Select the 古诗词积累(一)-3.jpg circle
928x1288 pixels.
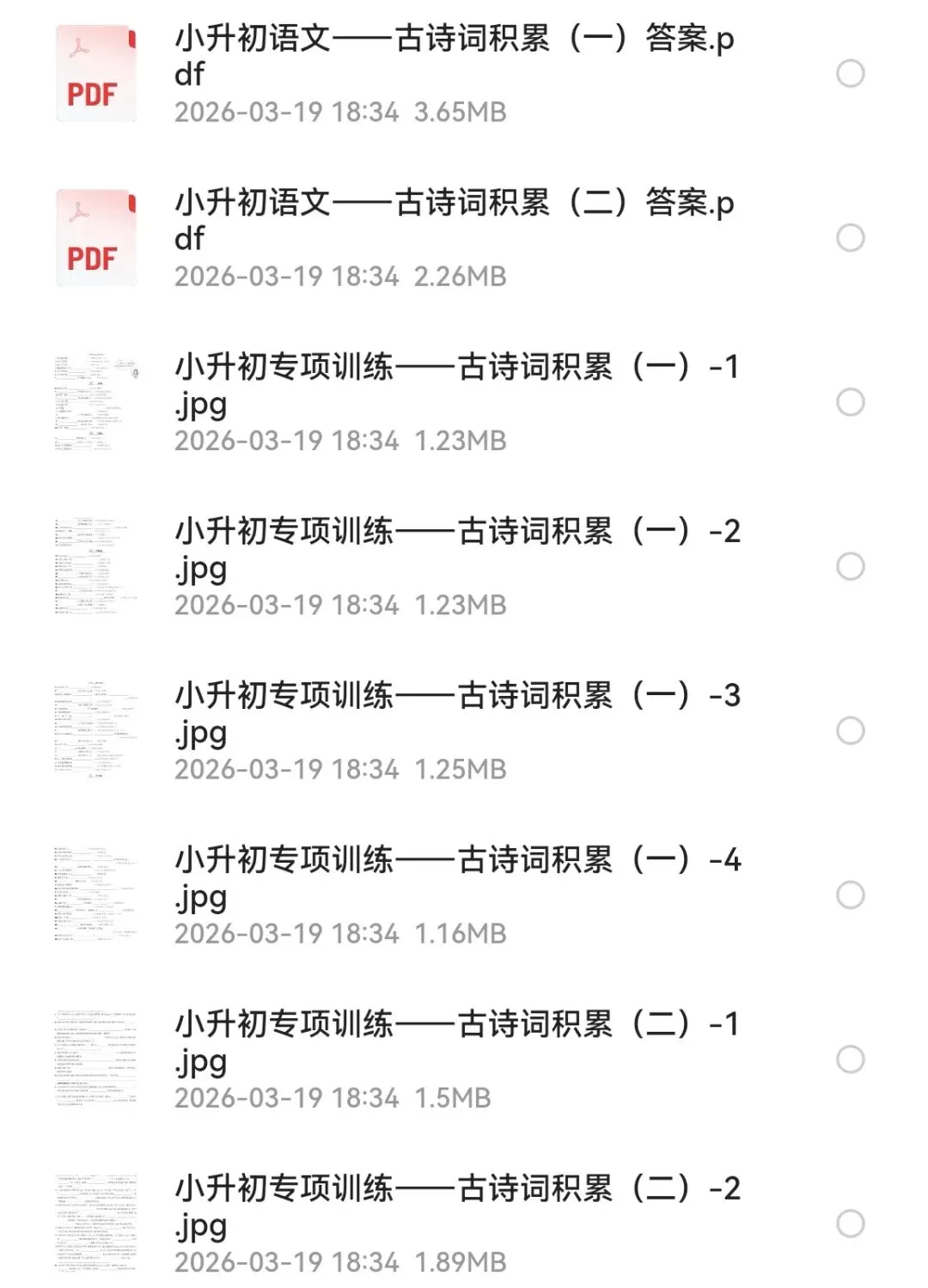click(x=850, y=731)
